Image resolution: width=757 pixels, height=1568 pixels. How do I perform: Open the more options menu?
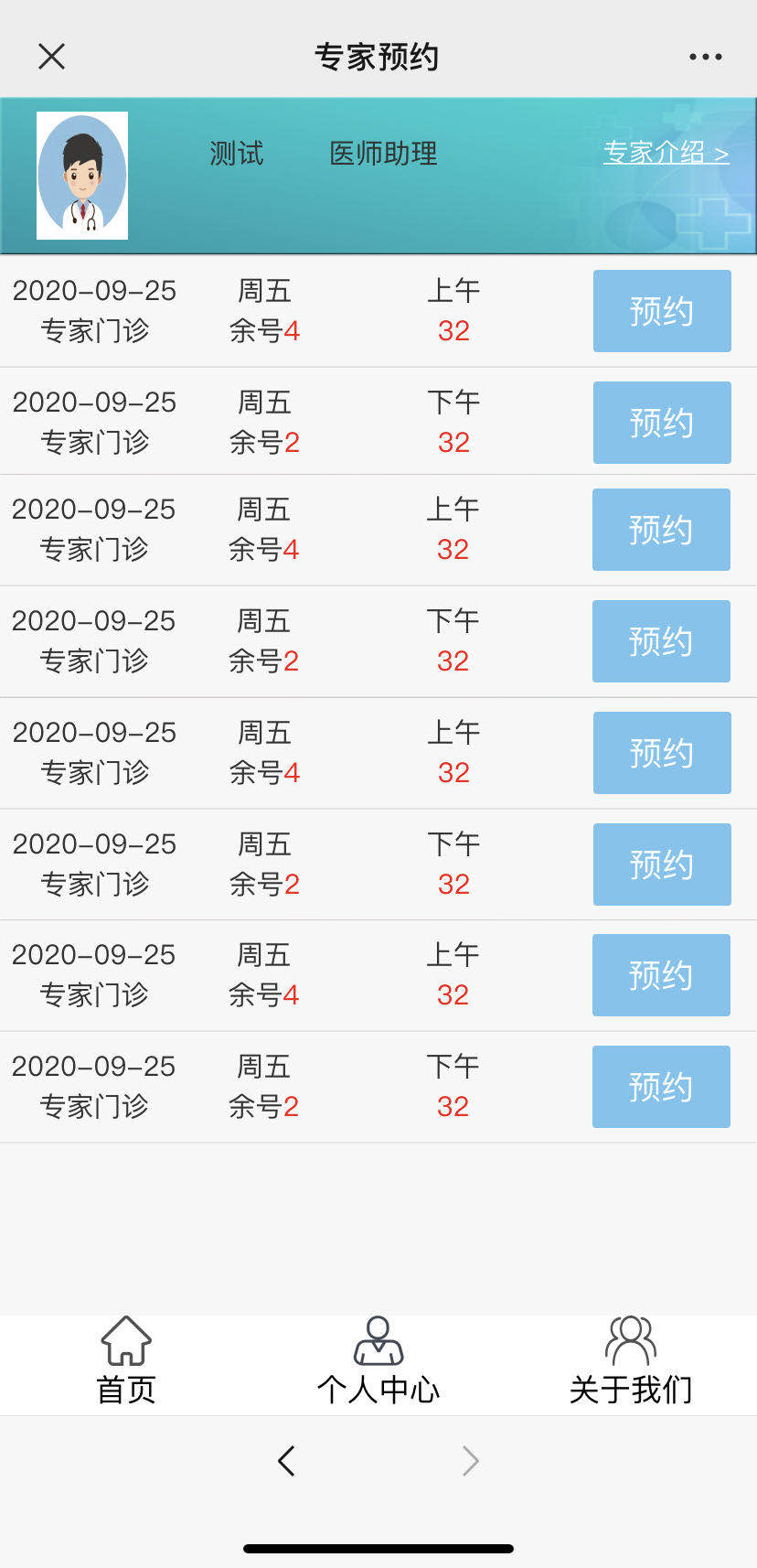point(704,57)
